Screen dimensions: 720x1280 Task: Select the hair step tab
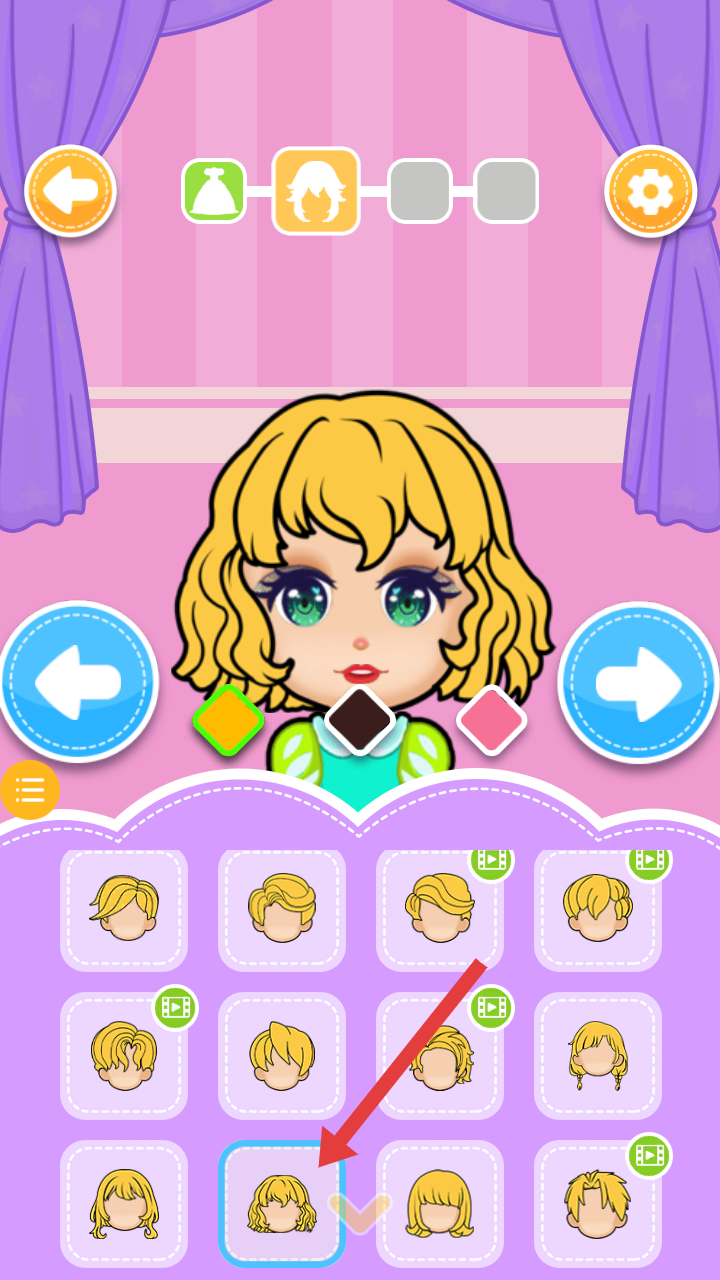point(316,191)
